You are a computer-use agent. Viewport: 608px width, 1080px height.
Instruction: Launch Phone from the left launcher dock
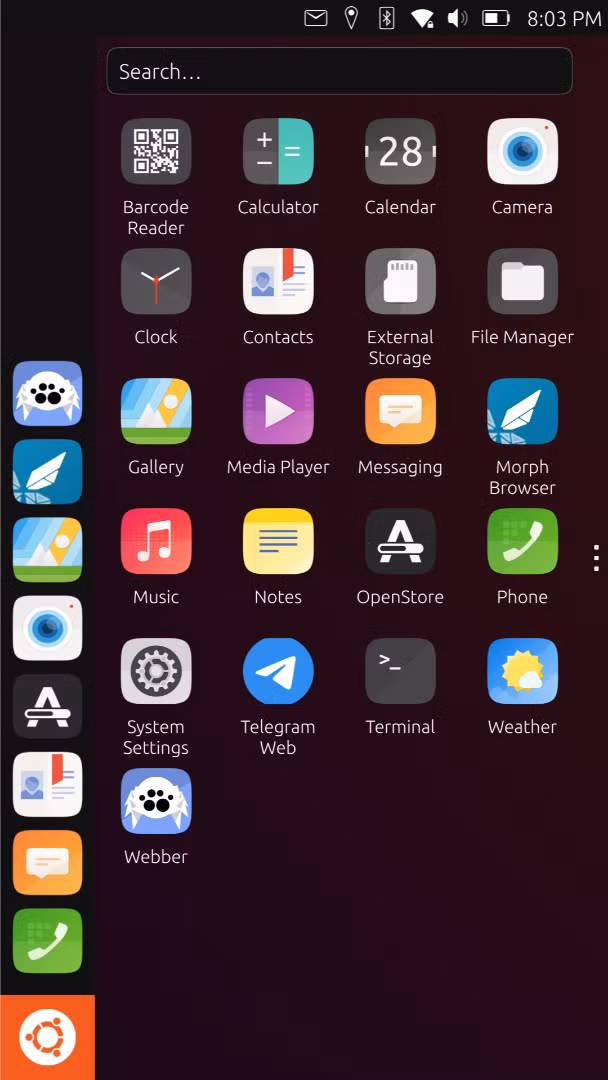pos(48,941)
